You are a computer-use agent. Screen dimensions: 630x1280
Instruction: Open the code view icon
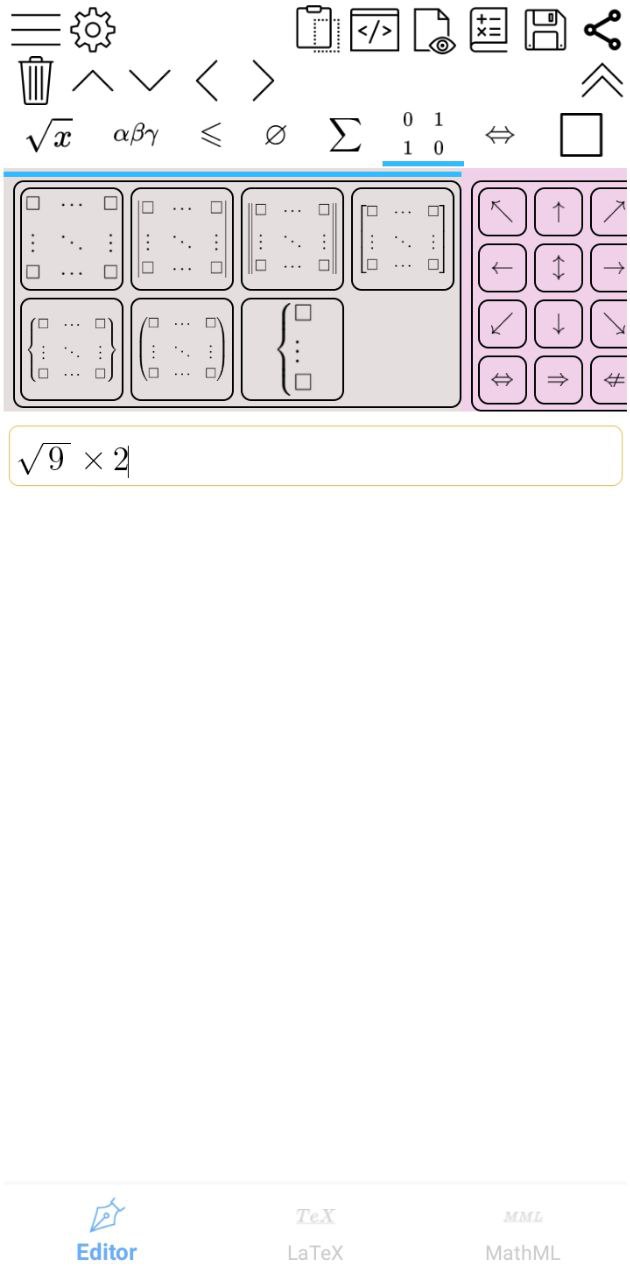pyautogui.click(x=374, y=30)
